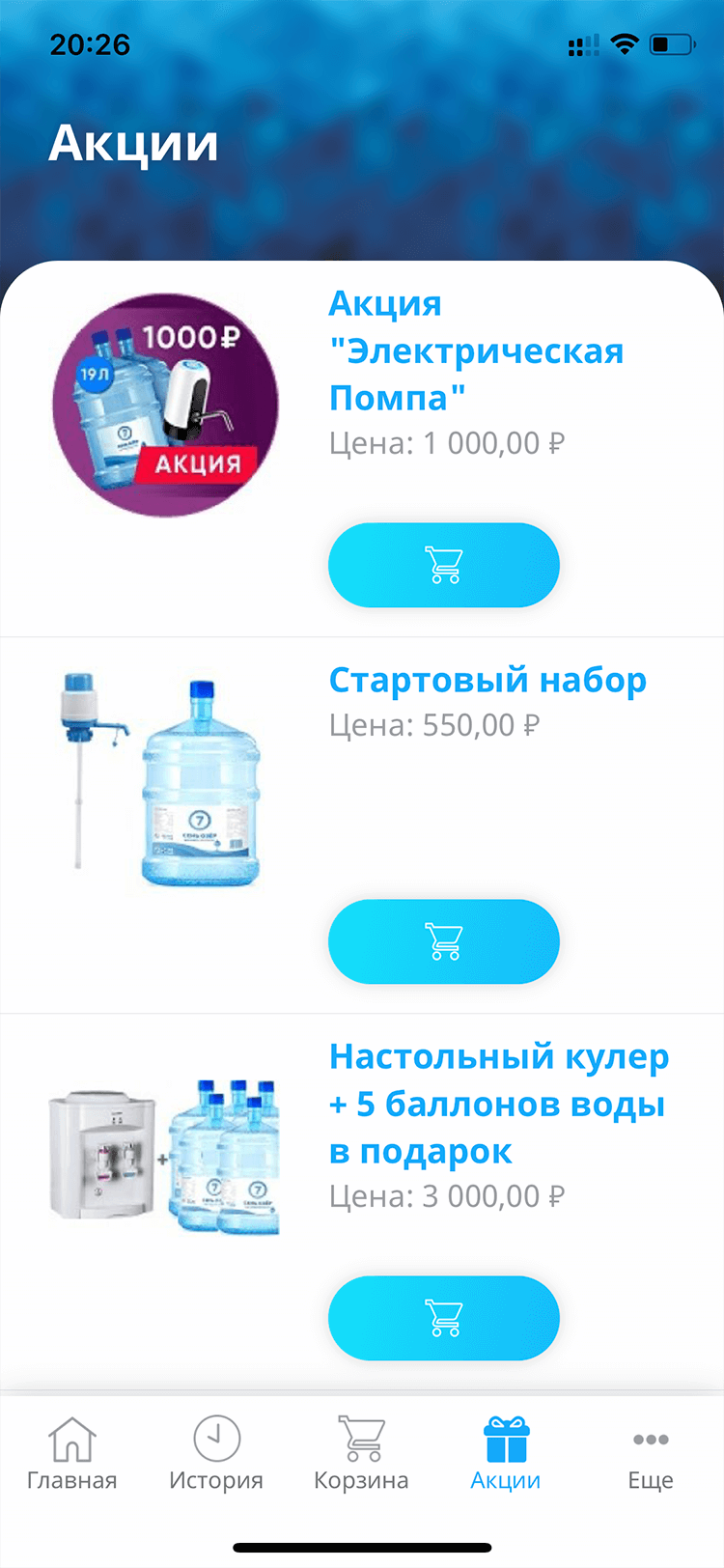
Task: Open the Еще tab
Action: coord(651,1453)
